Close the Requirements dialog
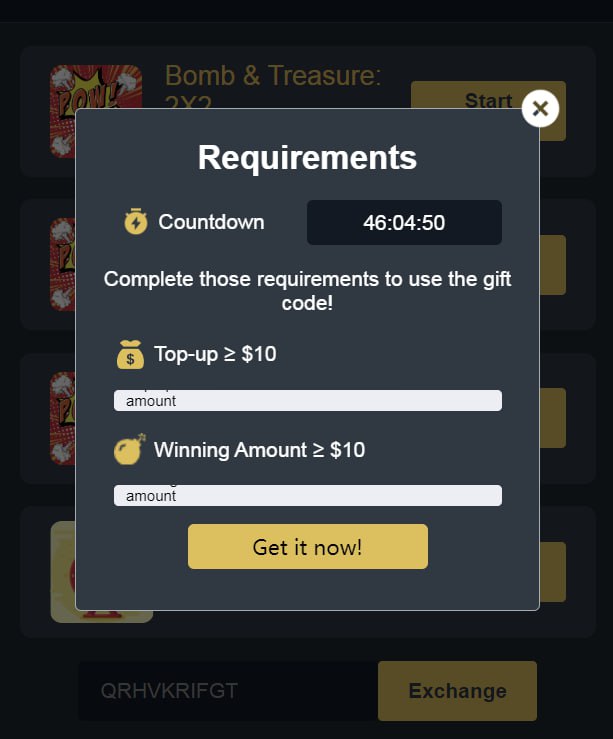This screenshot has width=613, height=739. pyautogui.click(x=540, y=109)
